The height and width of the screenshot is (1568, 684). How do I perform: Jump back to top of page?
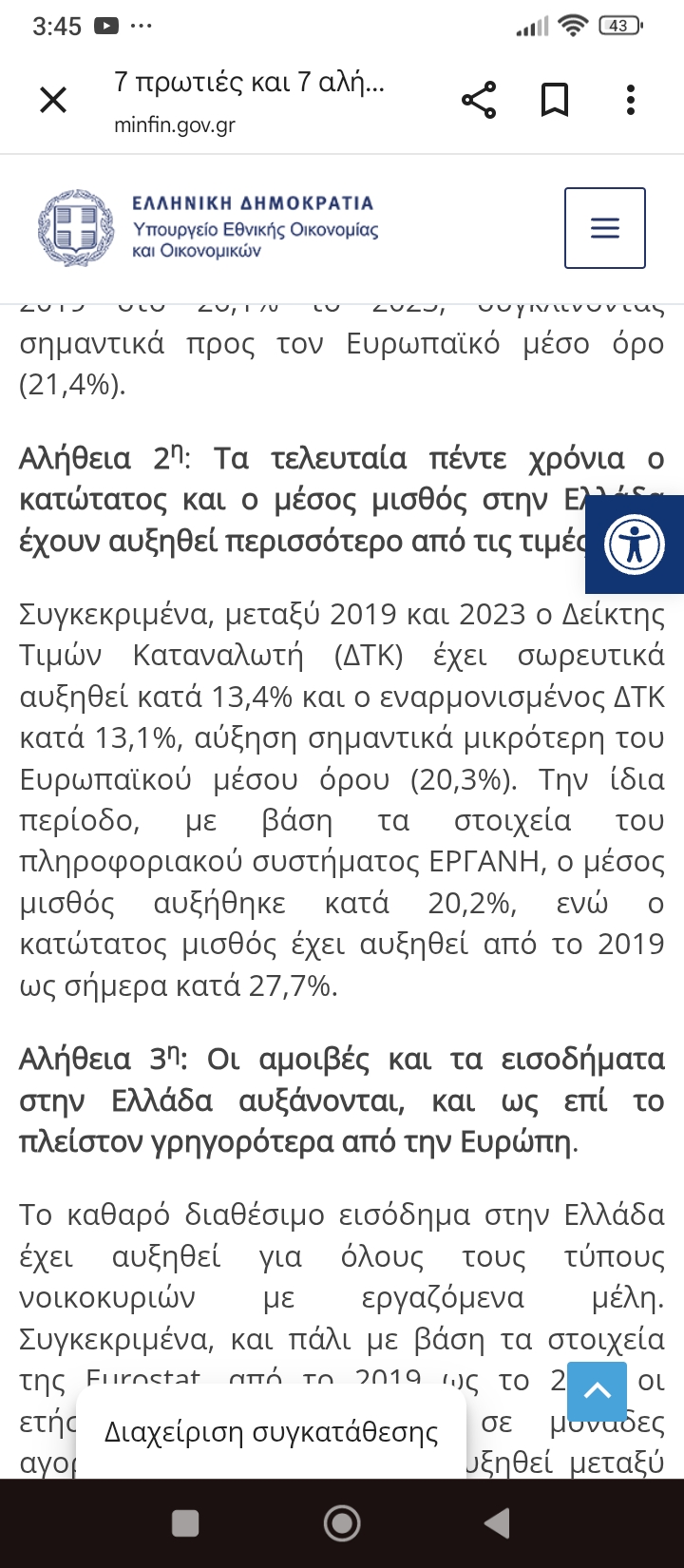(x=597, y=1391)
